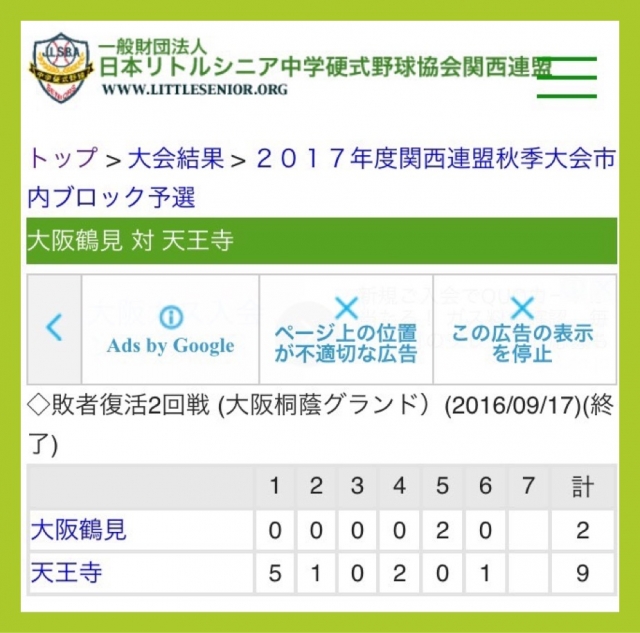Go to トップ breadcrumb link

click(x=63, y=158)
